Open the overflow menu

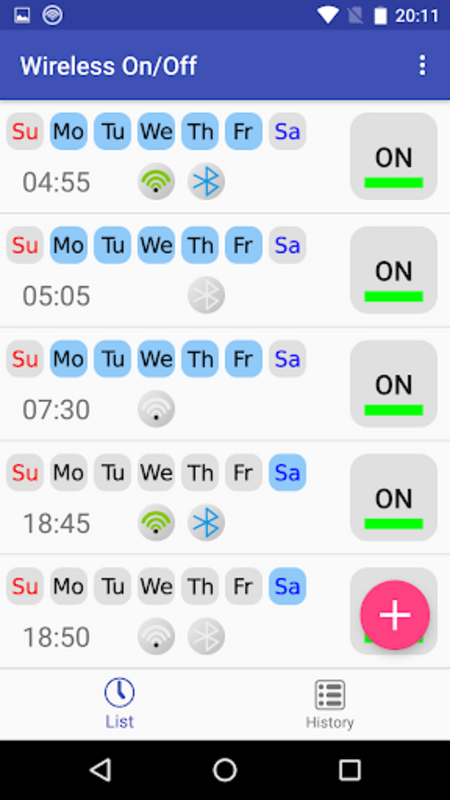422,66
